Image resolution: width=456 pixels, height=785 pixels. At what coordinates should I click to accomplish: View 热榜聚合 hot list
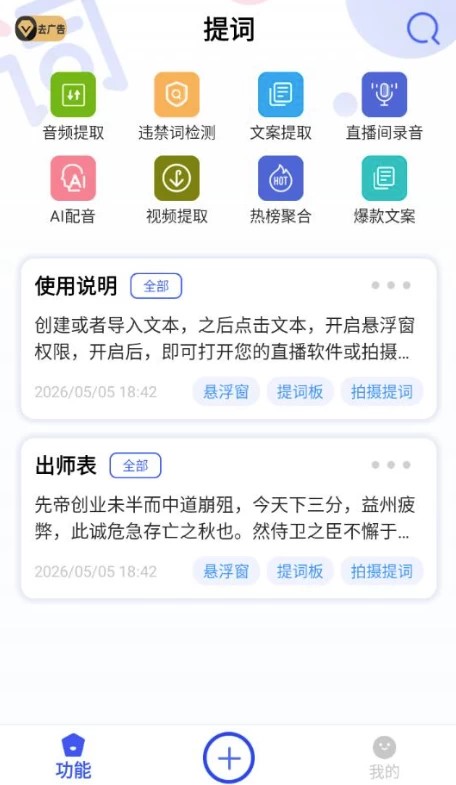pos(280,190)
